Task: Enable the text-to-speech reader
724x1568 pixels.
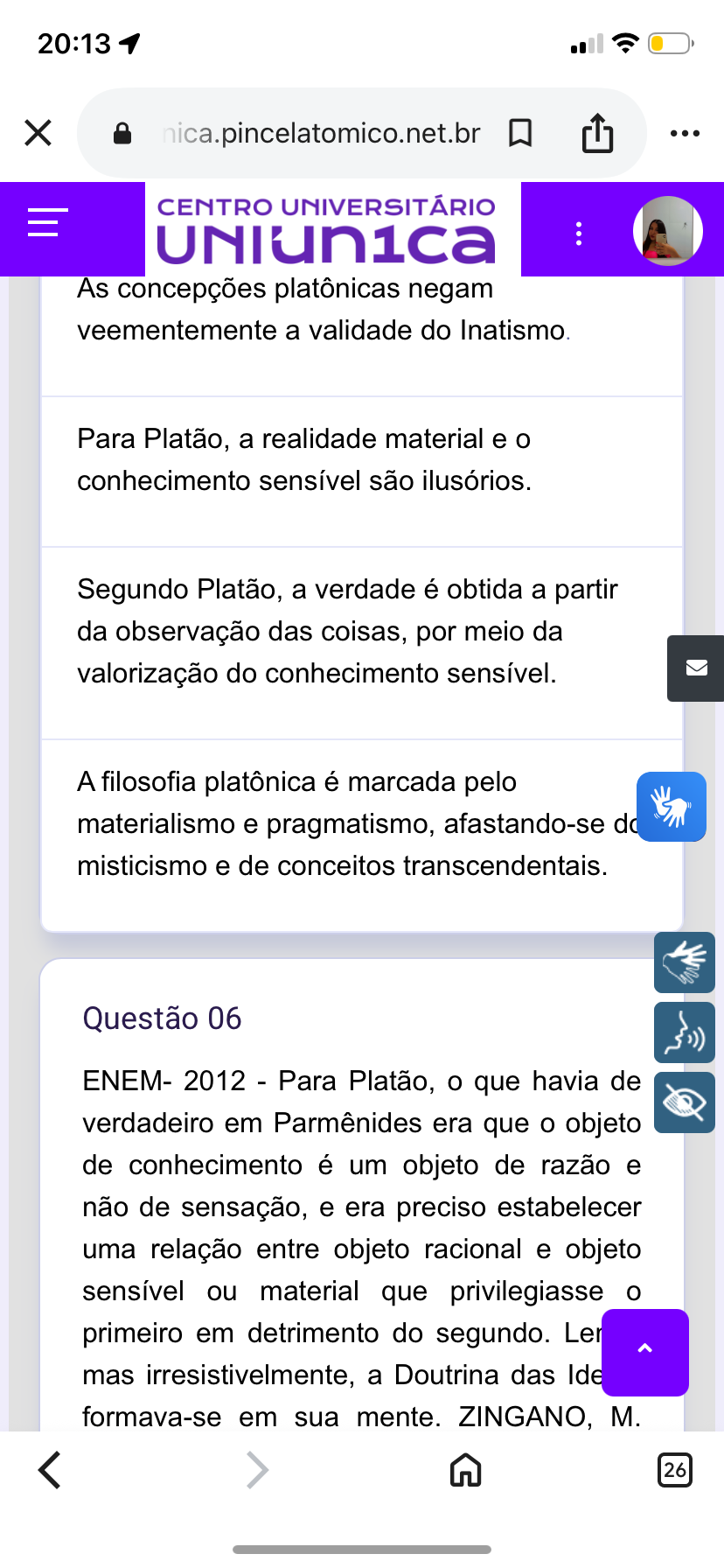Action: [684, 1032]
